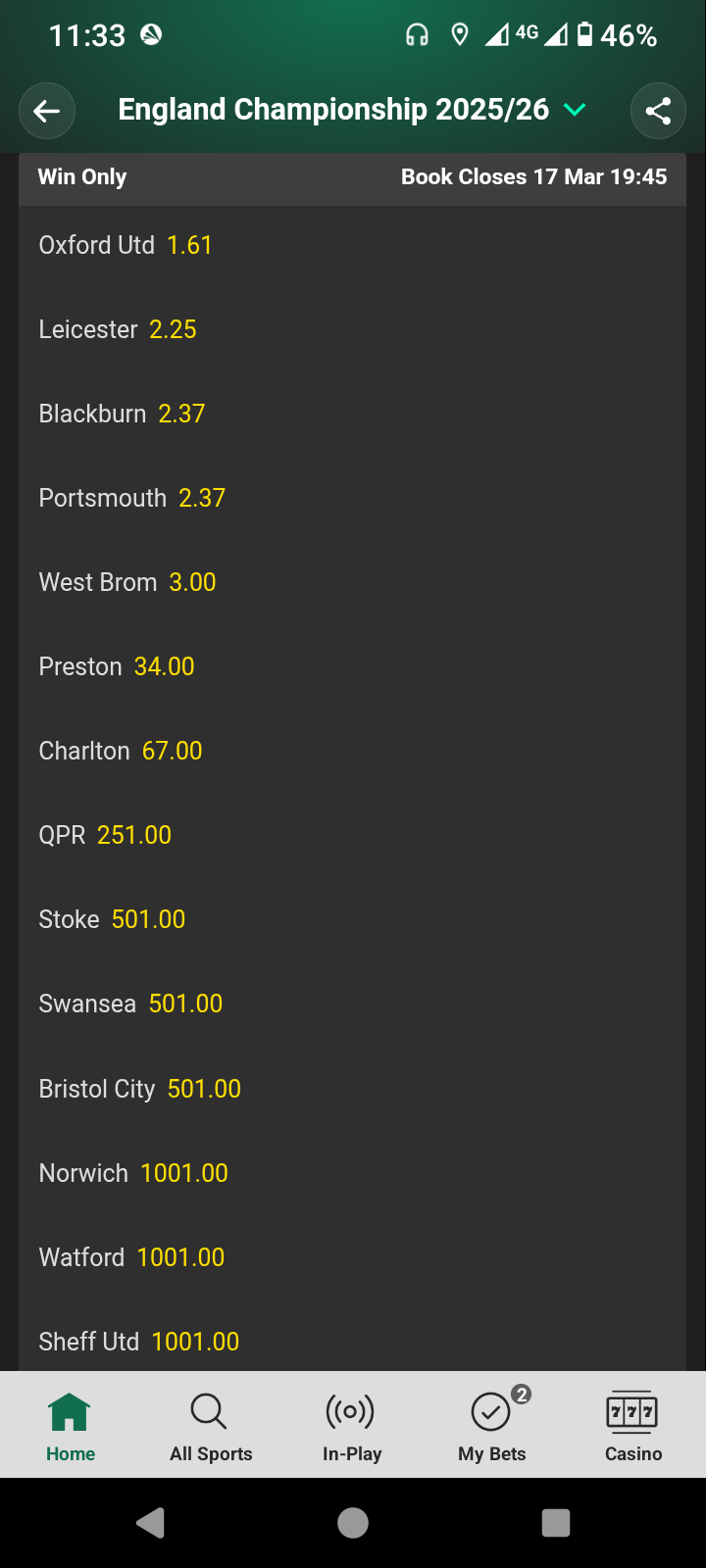Tap Charlton at odds 67.00
The image size is (706, 1568).
(121, 751)
